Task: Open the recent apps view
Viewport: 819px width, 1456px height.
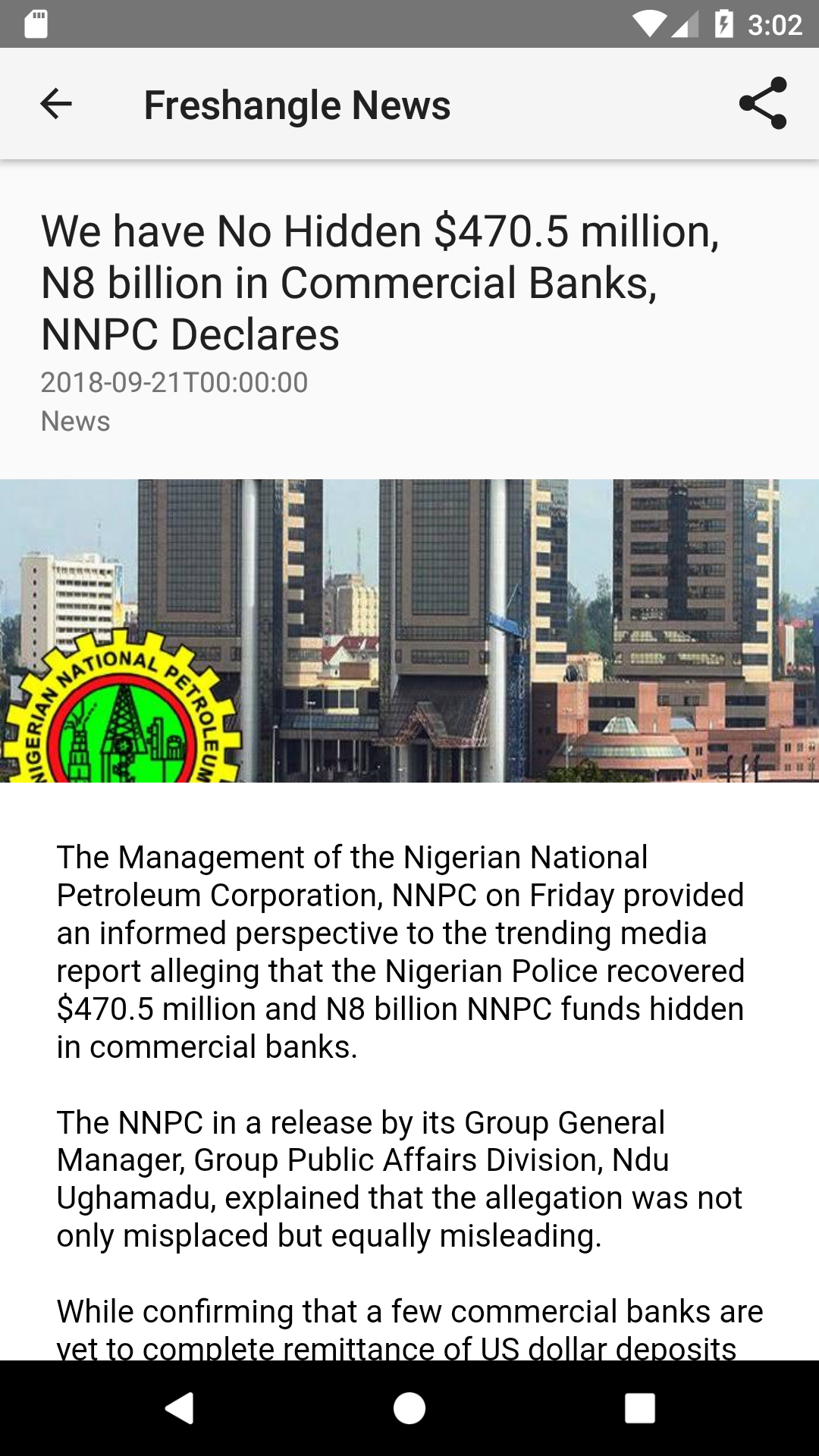Action: click(639, 1408)
